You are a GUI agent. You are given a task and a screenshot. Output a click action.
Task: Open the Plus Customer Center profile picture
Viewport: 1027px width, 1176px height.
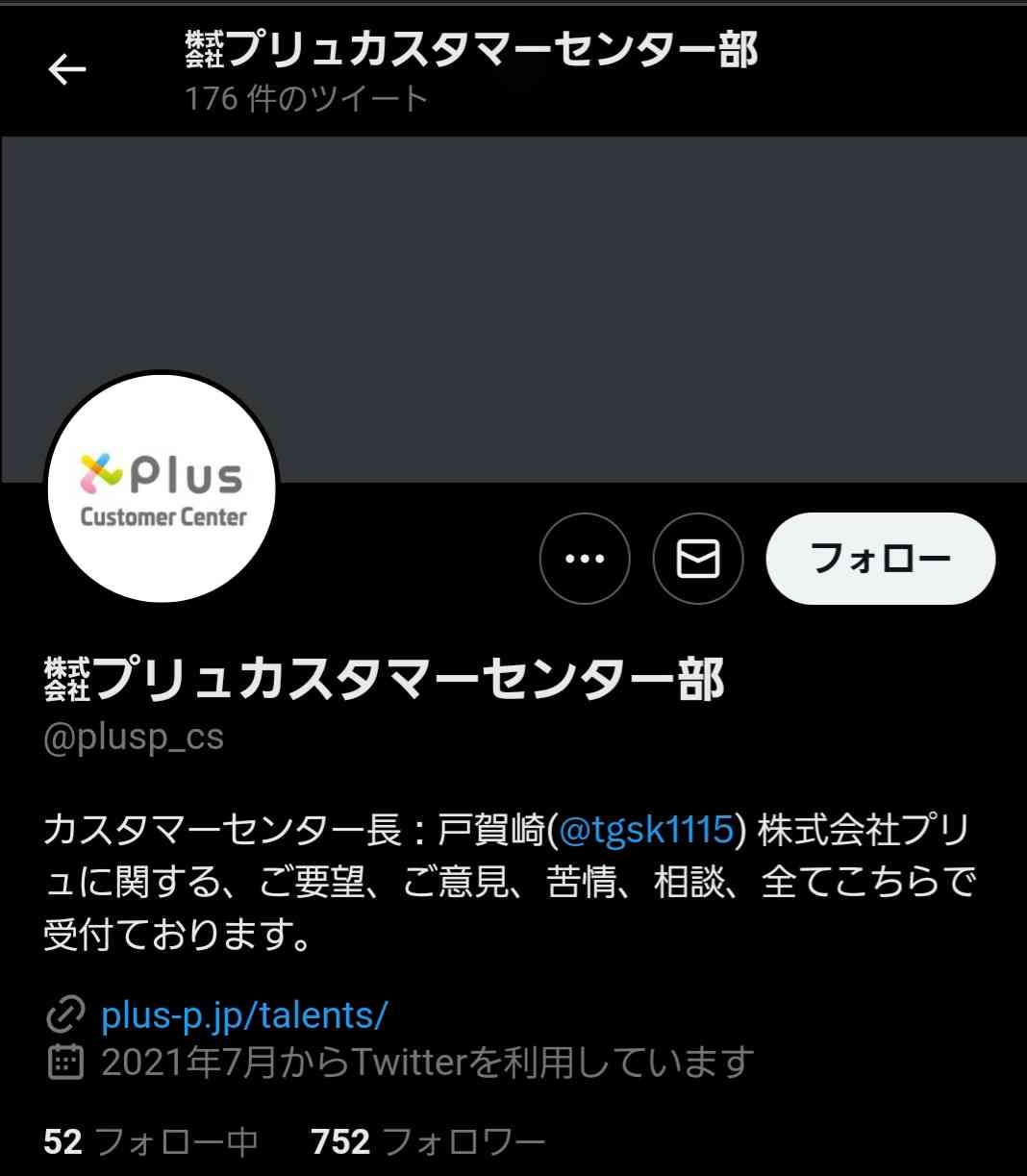(163, 489)
